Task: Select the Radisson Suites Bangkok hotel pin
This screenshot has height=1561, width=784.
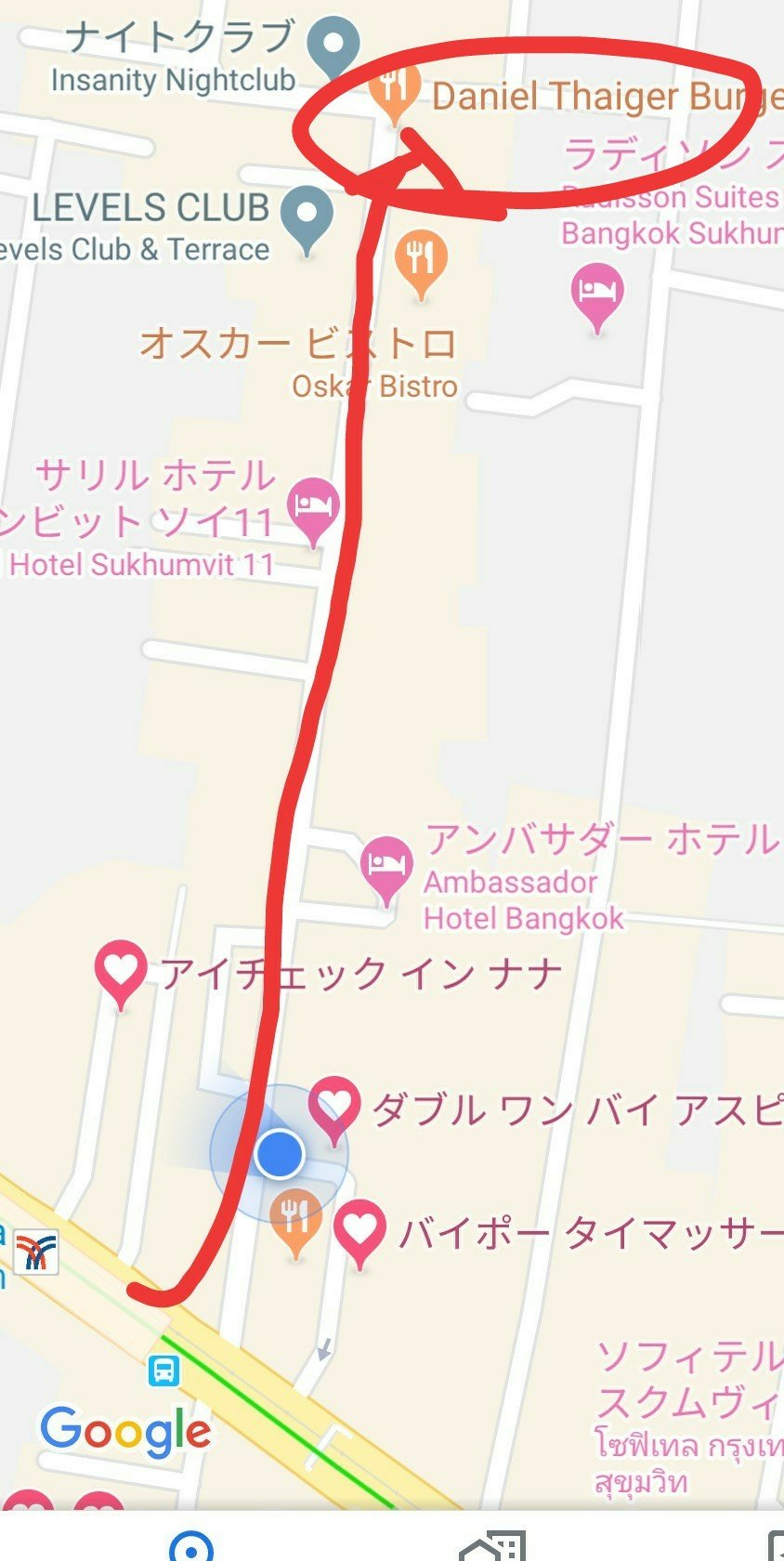Action: (596, 292)
